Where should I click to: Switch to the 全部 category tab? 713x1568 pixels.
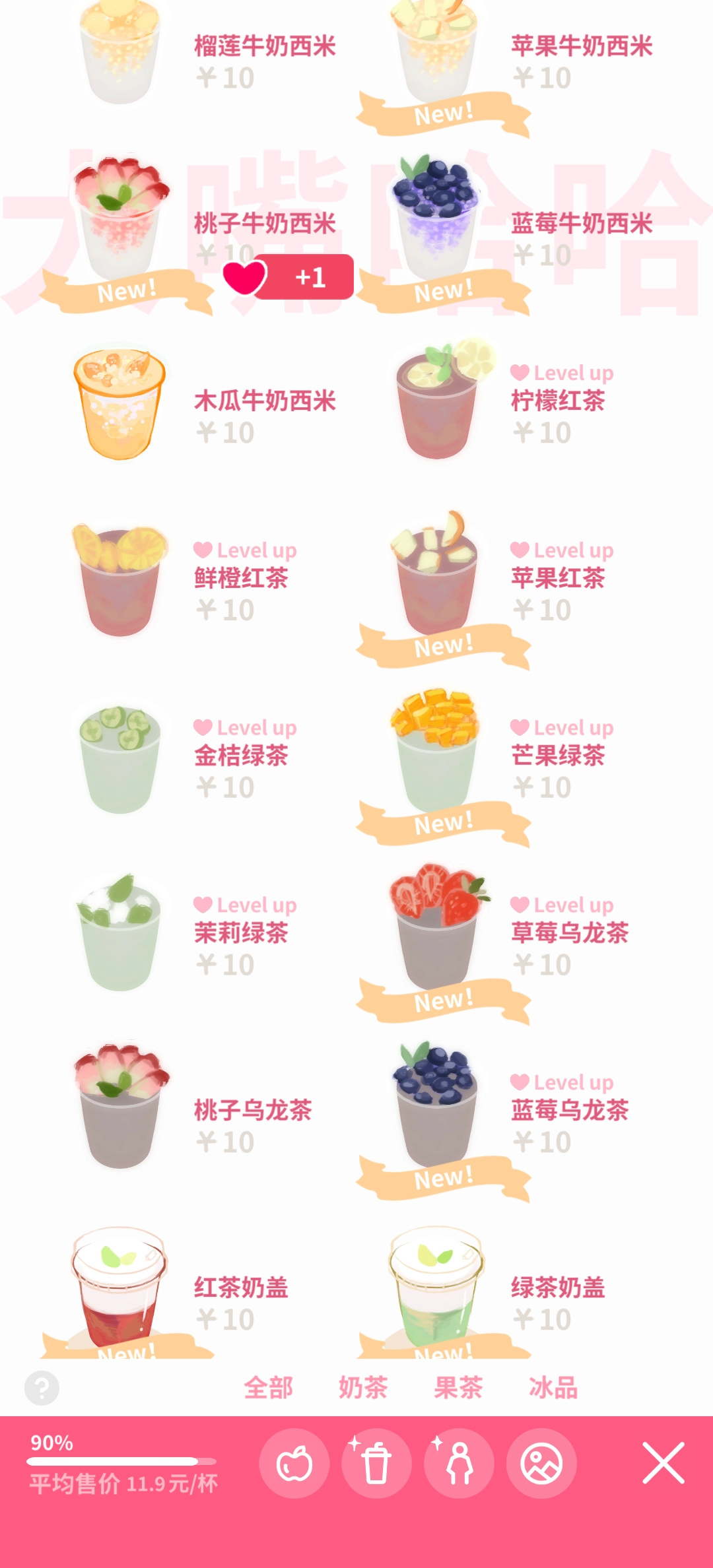tap(268, 1388)
